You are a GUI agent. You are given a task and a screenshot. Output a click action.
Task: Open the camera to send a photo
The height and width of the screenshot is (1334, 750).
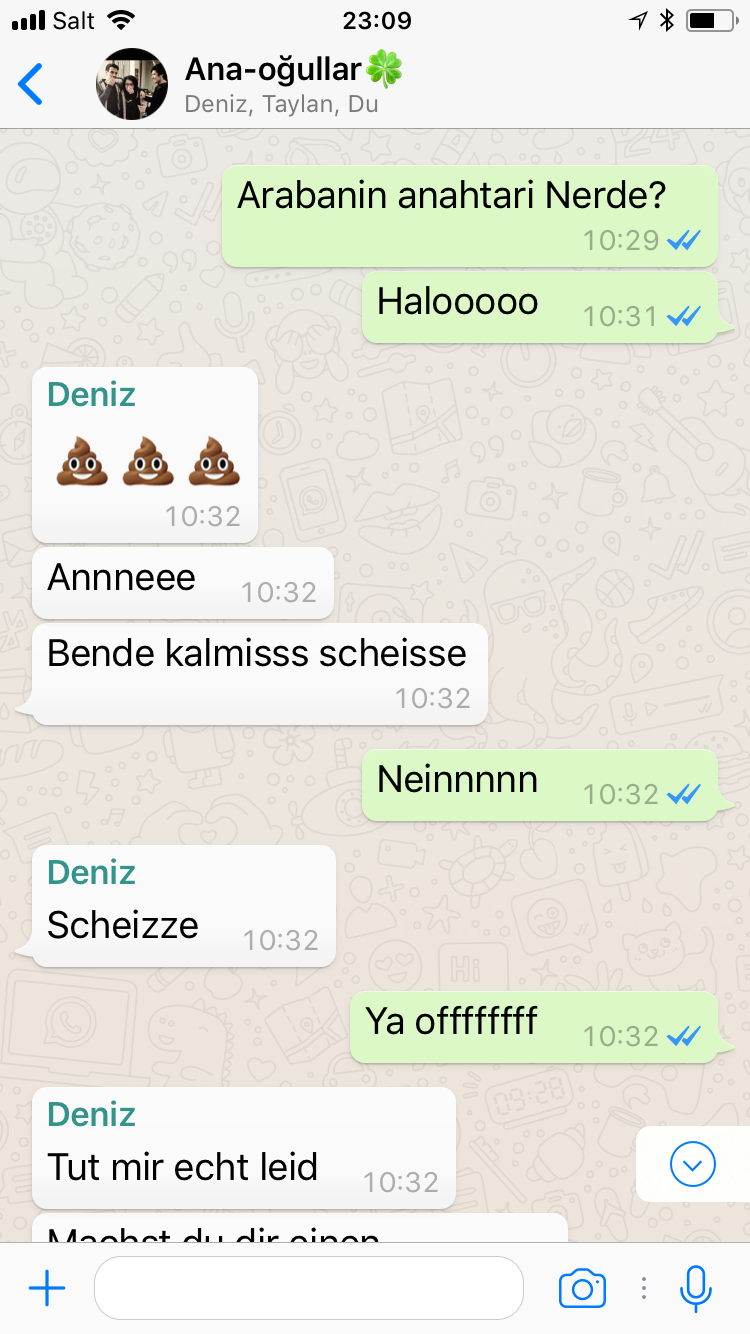point(582,1288)
